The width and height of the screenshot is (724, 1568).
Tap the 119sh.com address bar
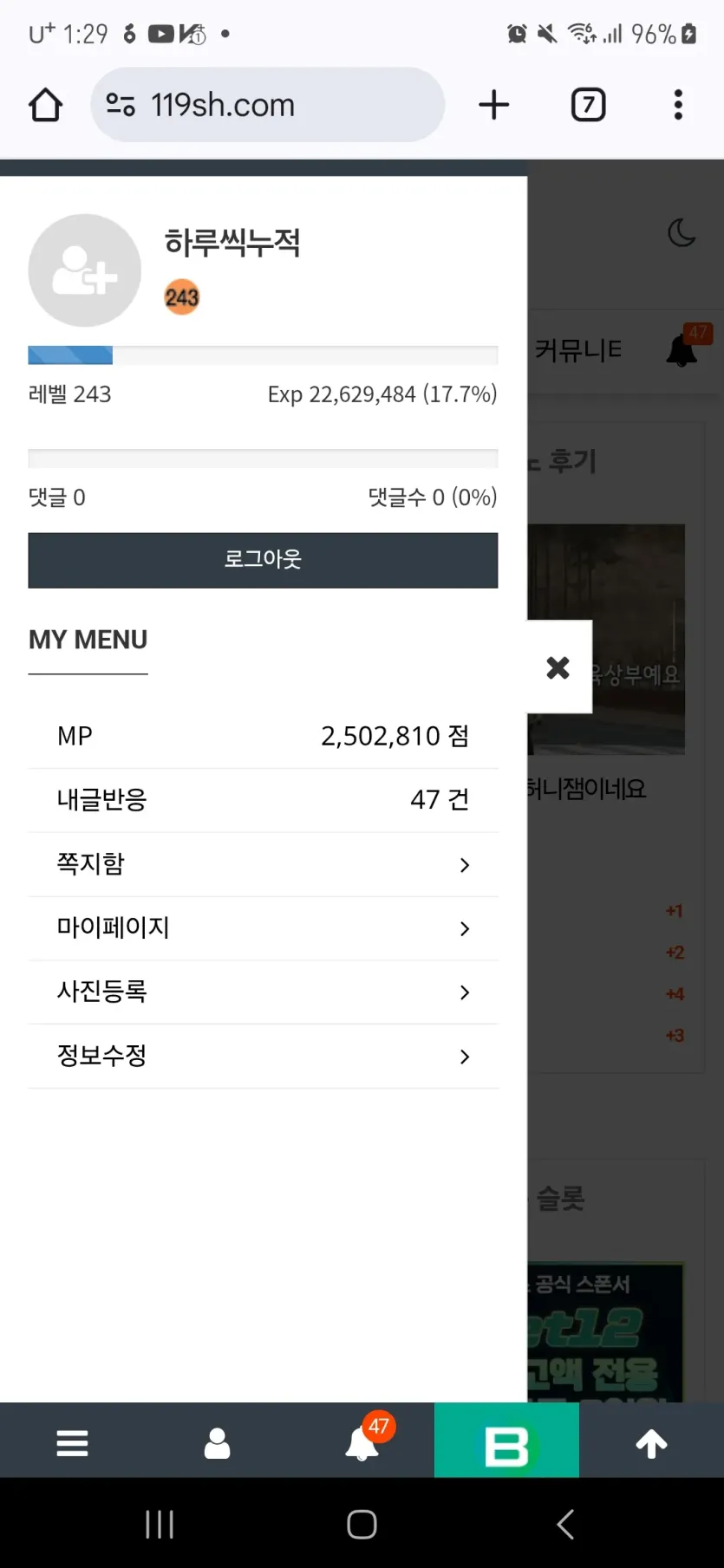(x=267, y=105)
